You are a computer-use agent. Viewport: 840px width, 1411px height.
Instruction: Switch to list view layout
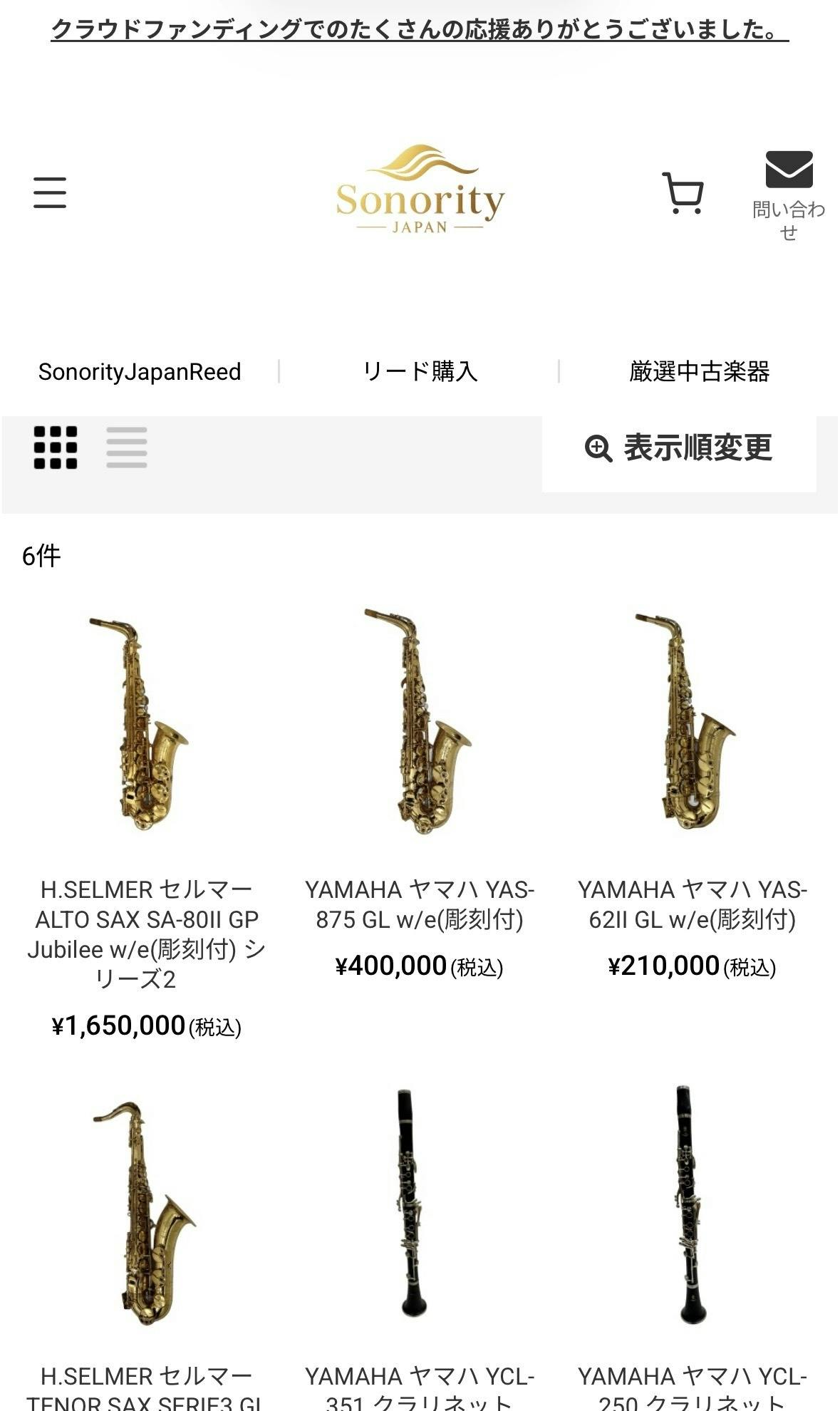[x=127, y=448]
